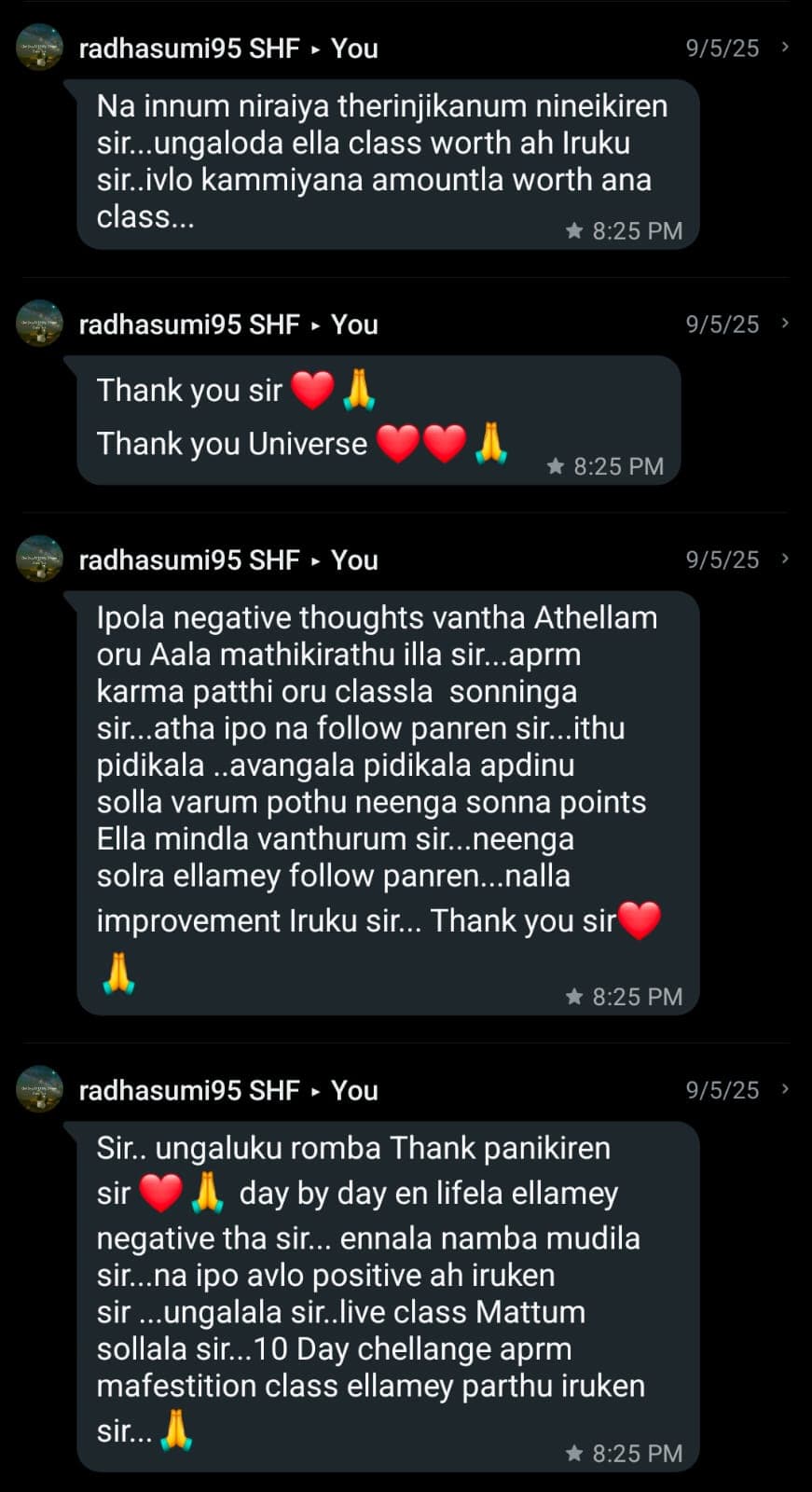Screen dimensions: 812x1492
Task: Click the star icon beside the first 8:25 PM timestamp
Action: [x=574, y=229]
